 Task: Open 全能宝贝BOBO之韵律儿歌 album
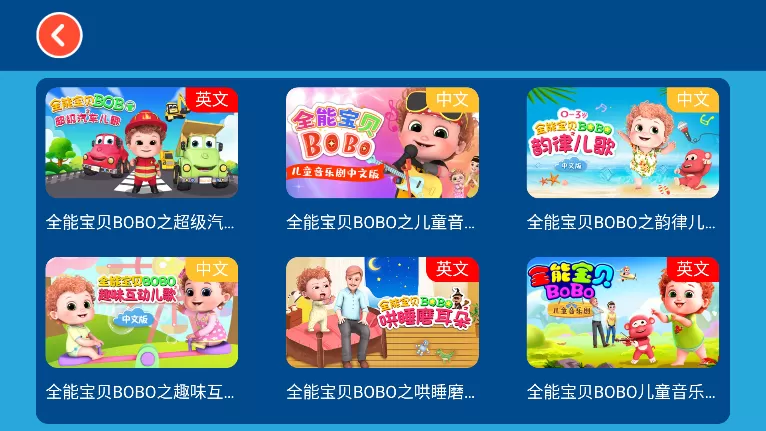pyautogui.click(x=622, y=143)
